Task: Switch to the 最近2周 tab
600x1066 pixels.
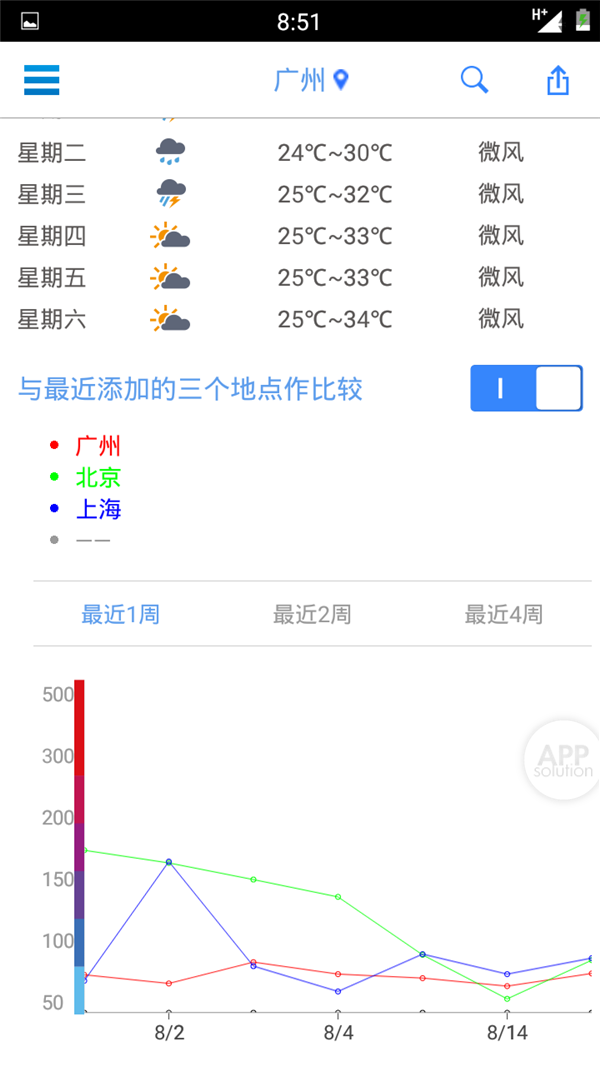Action: tap(312, 614)
